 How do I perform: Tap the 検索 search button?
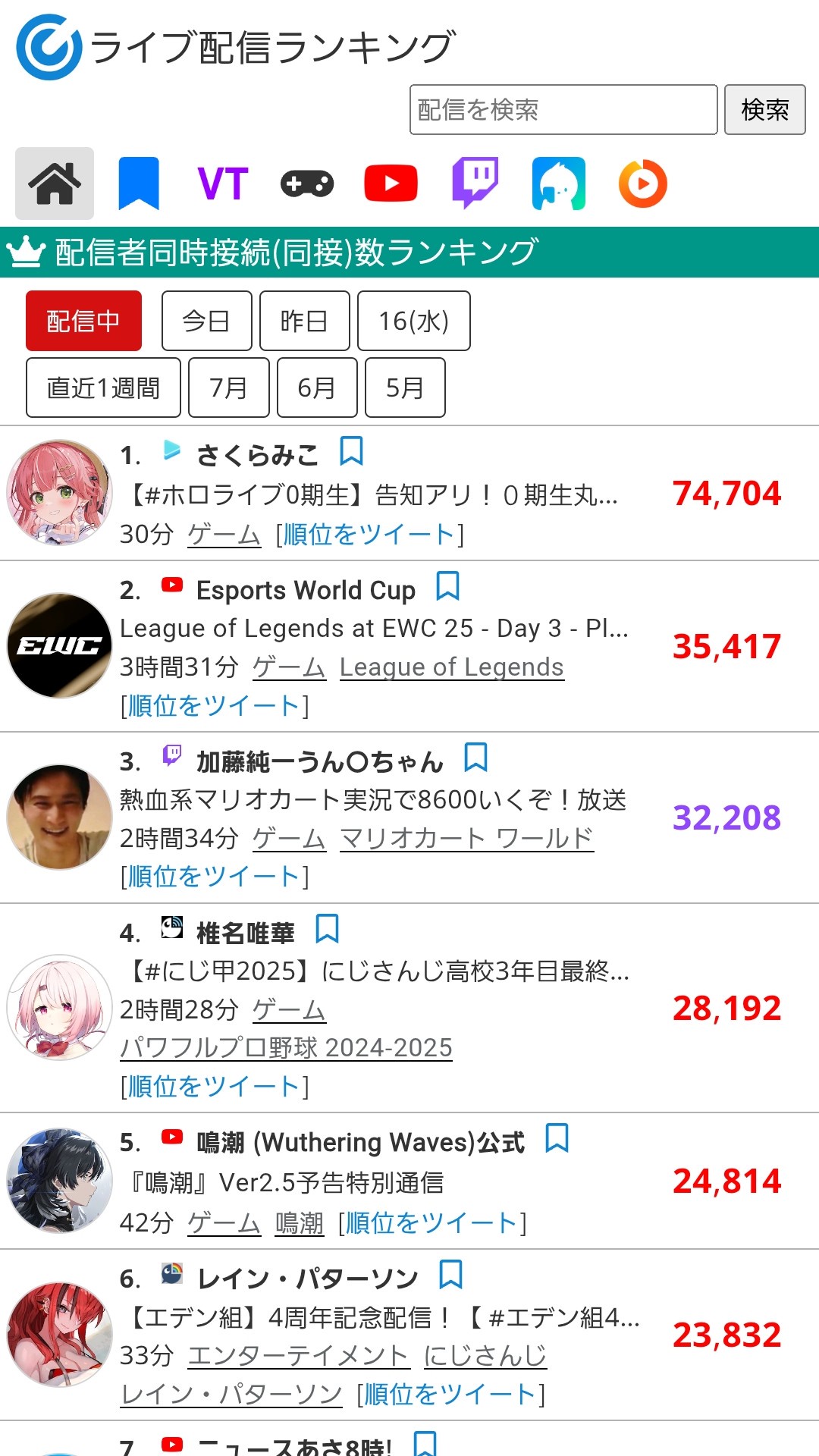tap(764, 110)
